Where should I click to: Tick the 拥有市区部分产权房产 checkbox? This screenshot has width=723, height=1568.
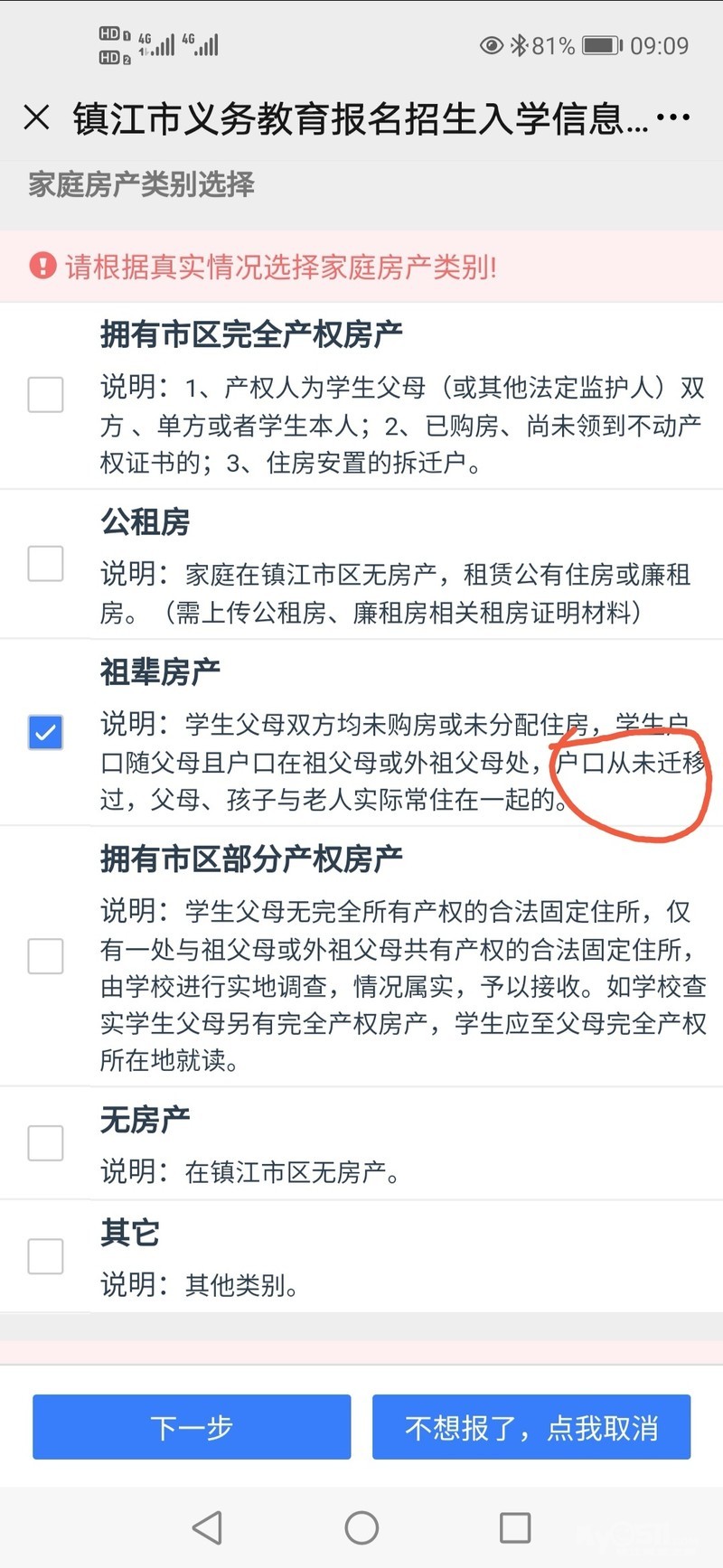tap(45, 955)
